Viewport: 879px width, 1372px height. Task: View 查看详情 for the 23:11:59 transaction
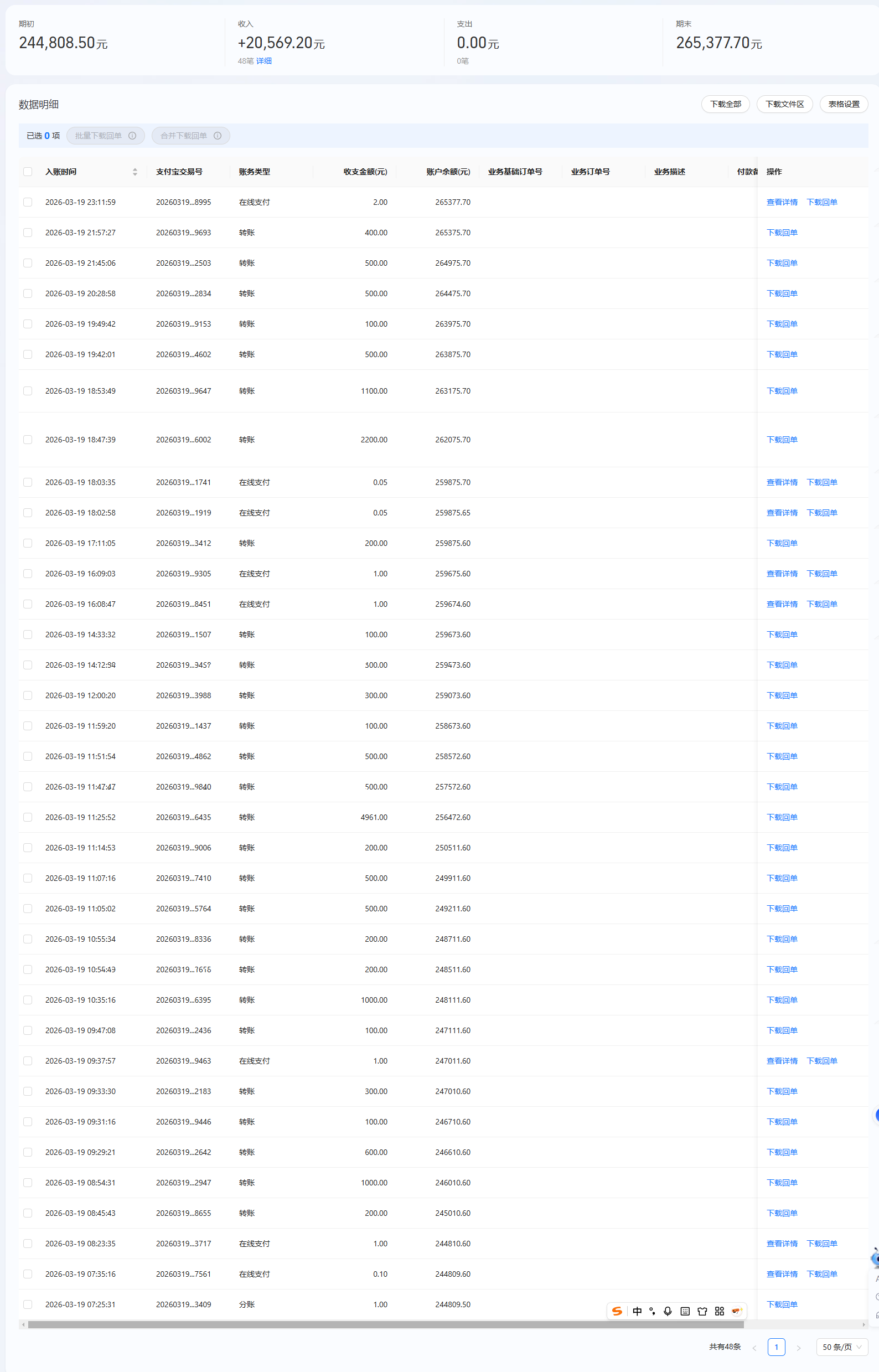coord(782,202)
